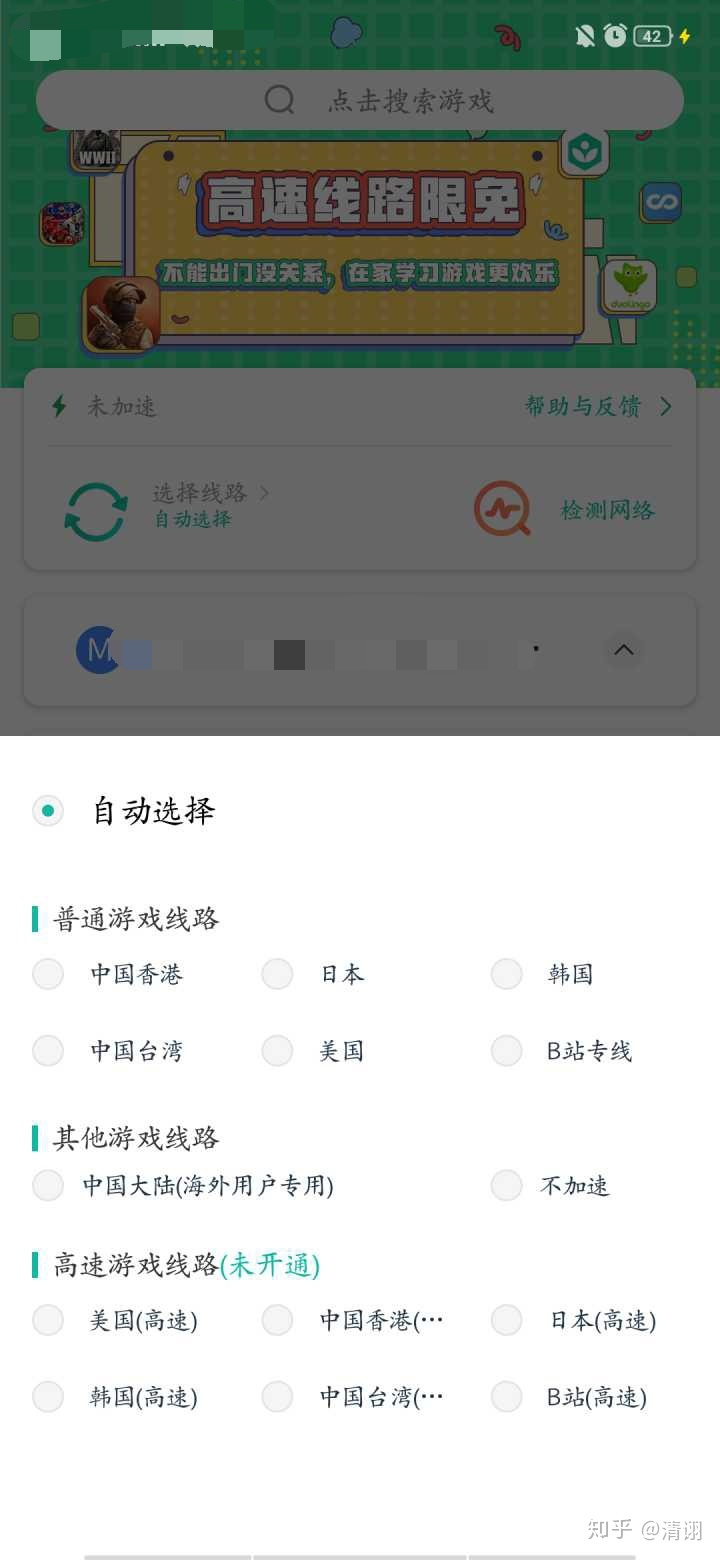
Task: Select the 自动选择 route option
Action: [48, 811]
